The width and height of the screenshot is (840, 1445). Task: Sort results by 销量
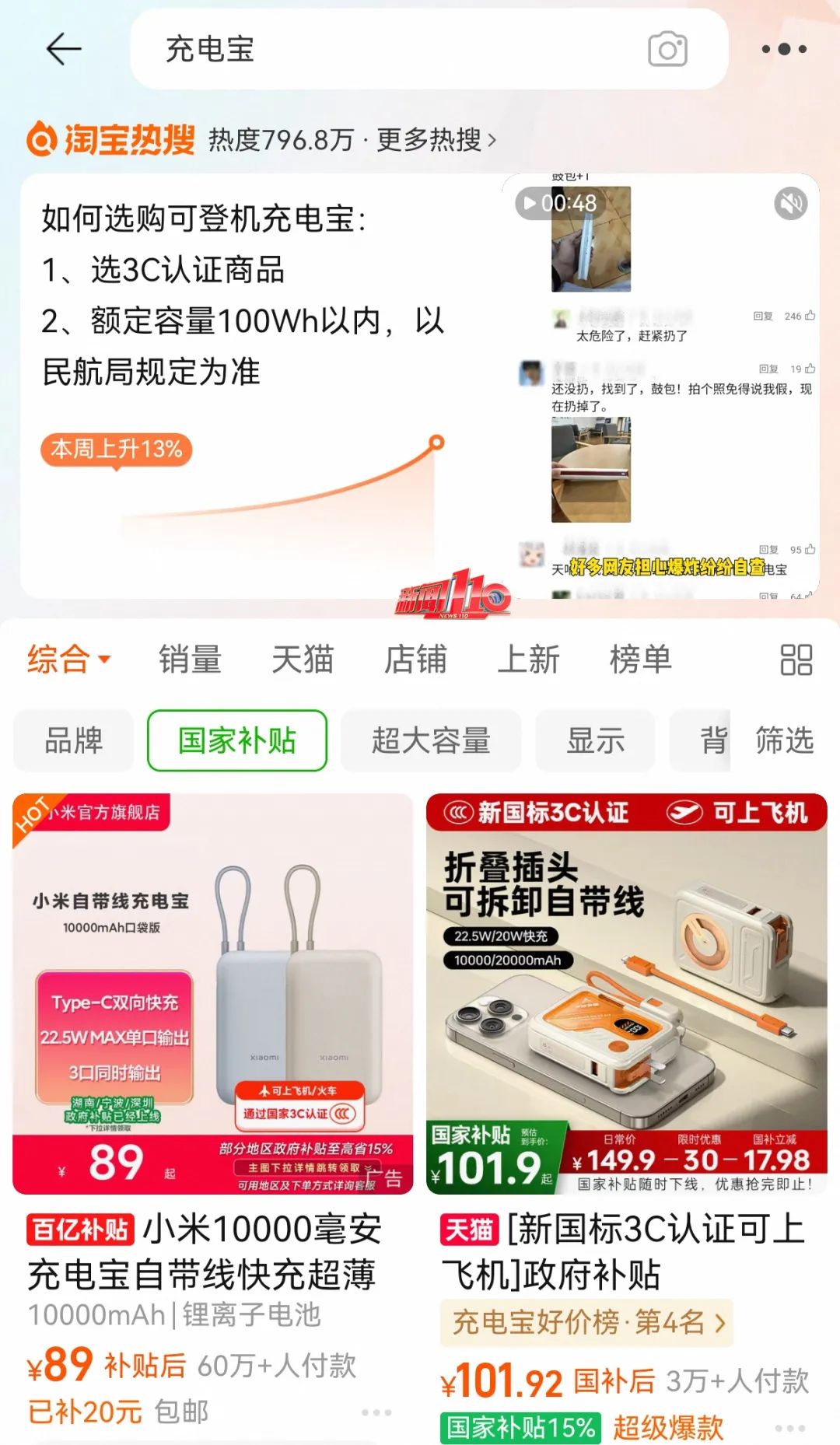190,660
